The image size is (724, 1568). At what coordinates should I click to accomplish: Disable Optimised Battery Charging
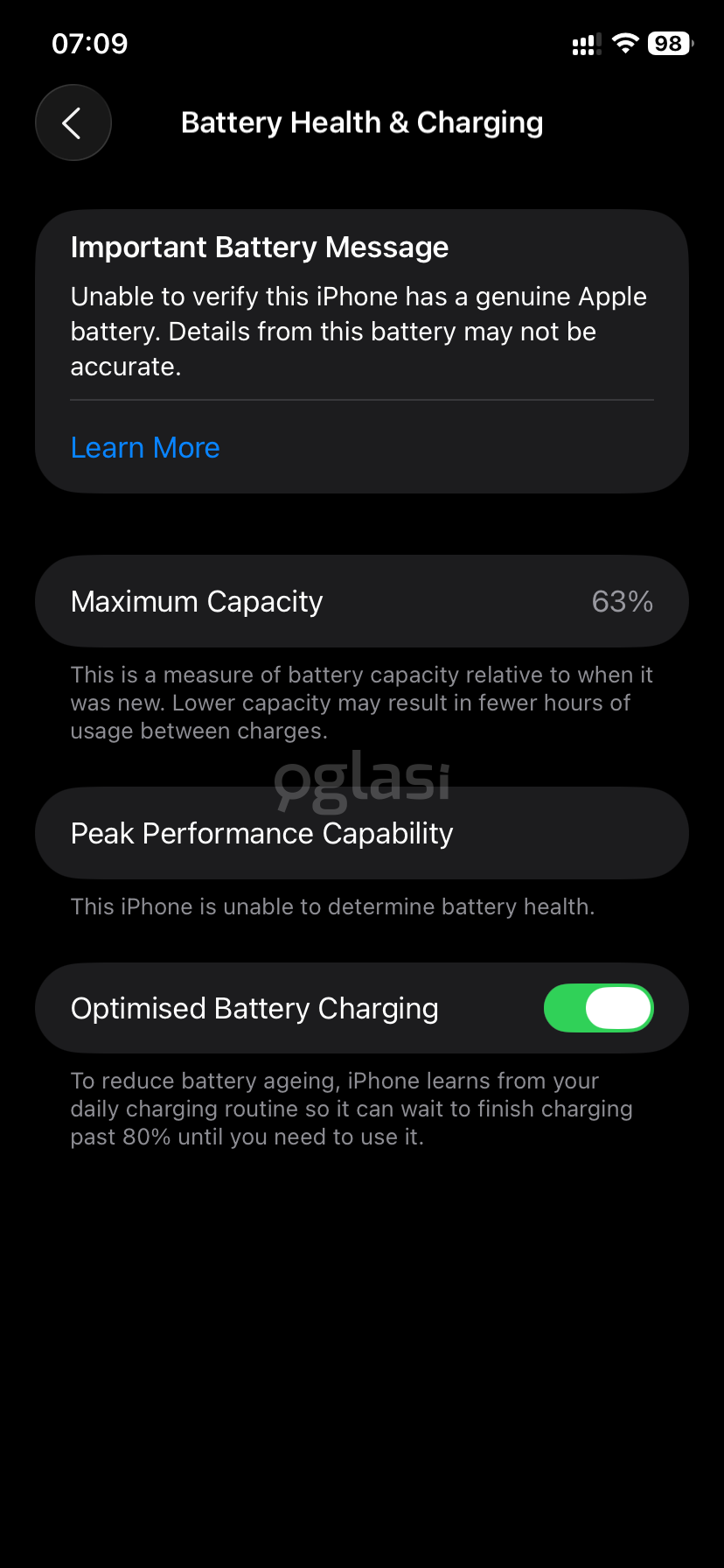(598, 1008)
